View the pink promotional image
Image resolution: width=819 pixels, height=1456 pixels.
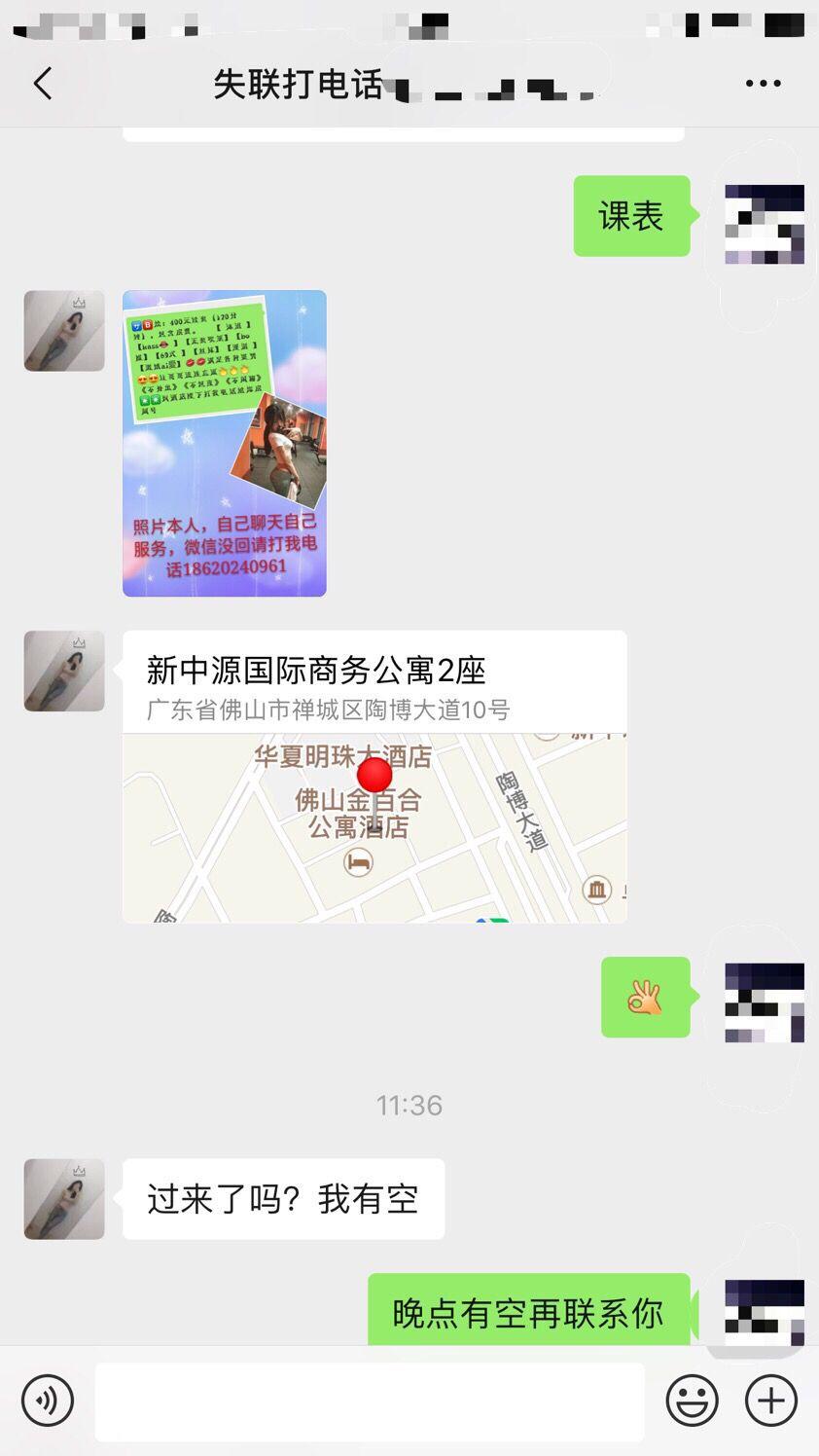[224, 443]
